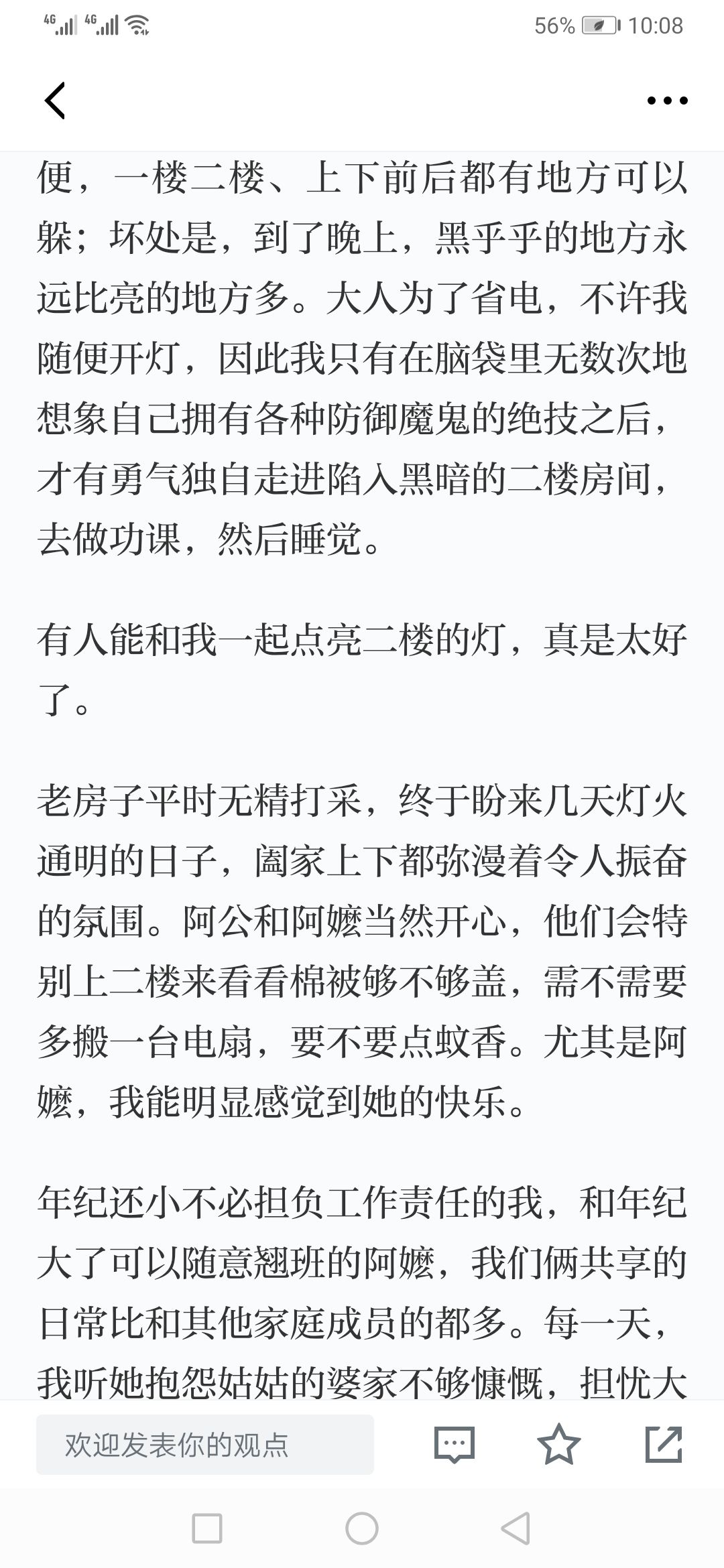This screenshot has width=724, height=1568.
Task: Share the article via the share icon
Action: click(x=664, y=1445)
